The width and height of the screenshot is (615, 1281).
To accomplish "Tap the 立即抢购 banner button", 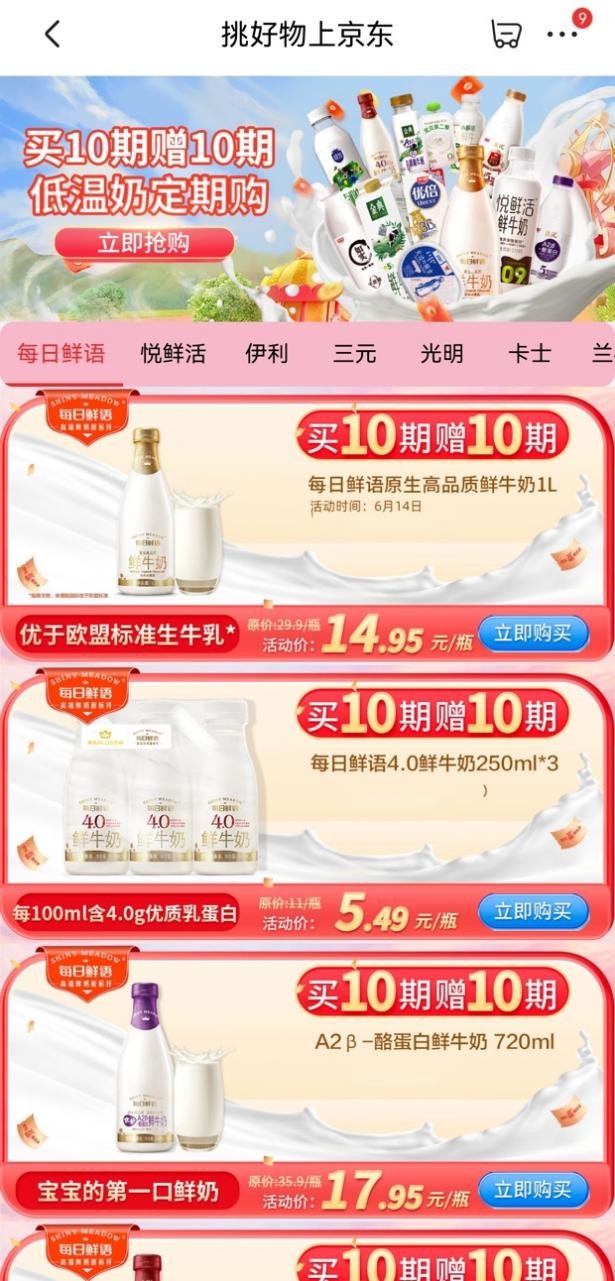I will [144, 243].
